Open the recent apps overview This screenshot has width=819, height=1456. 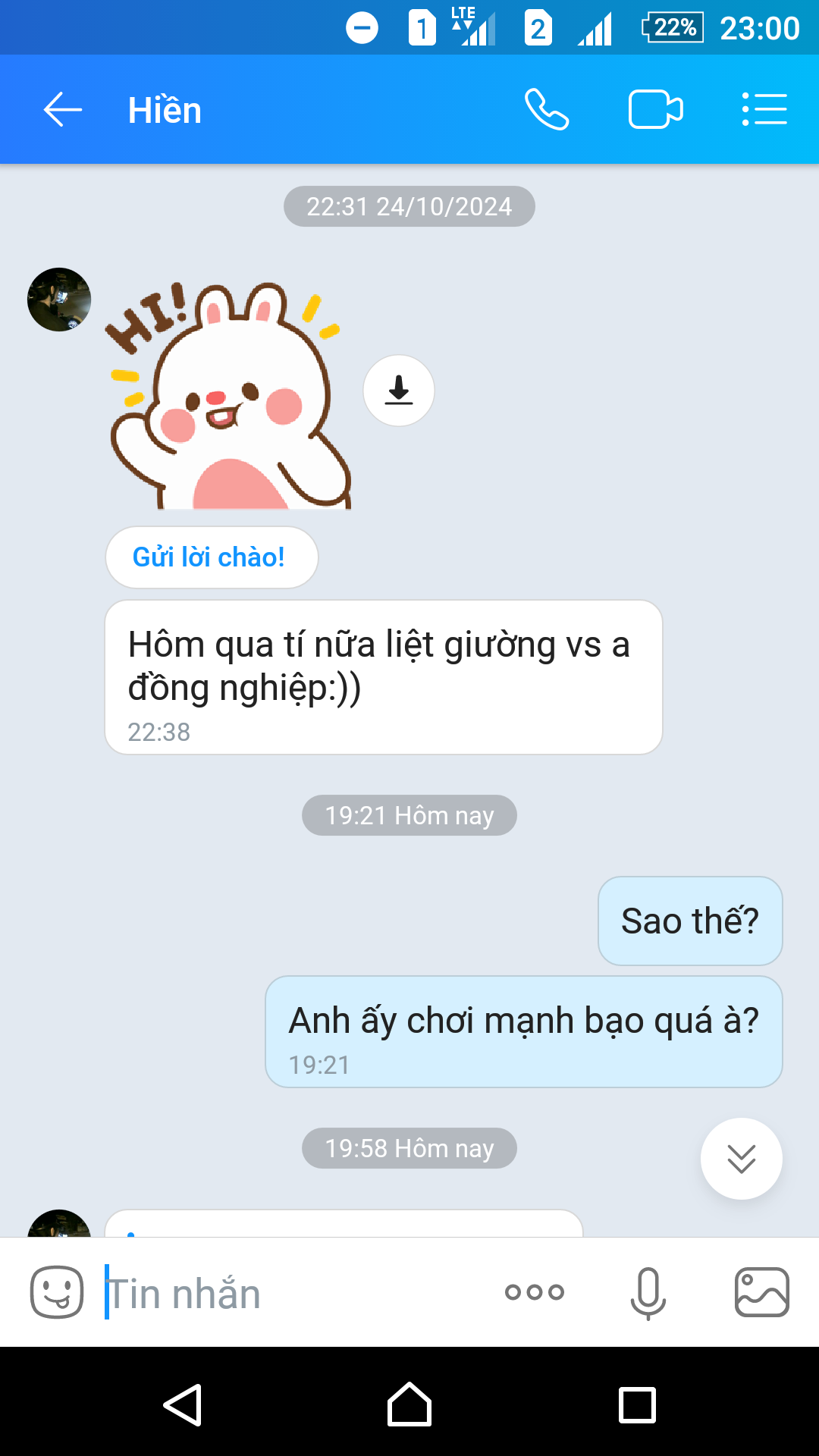[637, 1404]
